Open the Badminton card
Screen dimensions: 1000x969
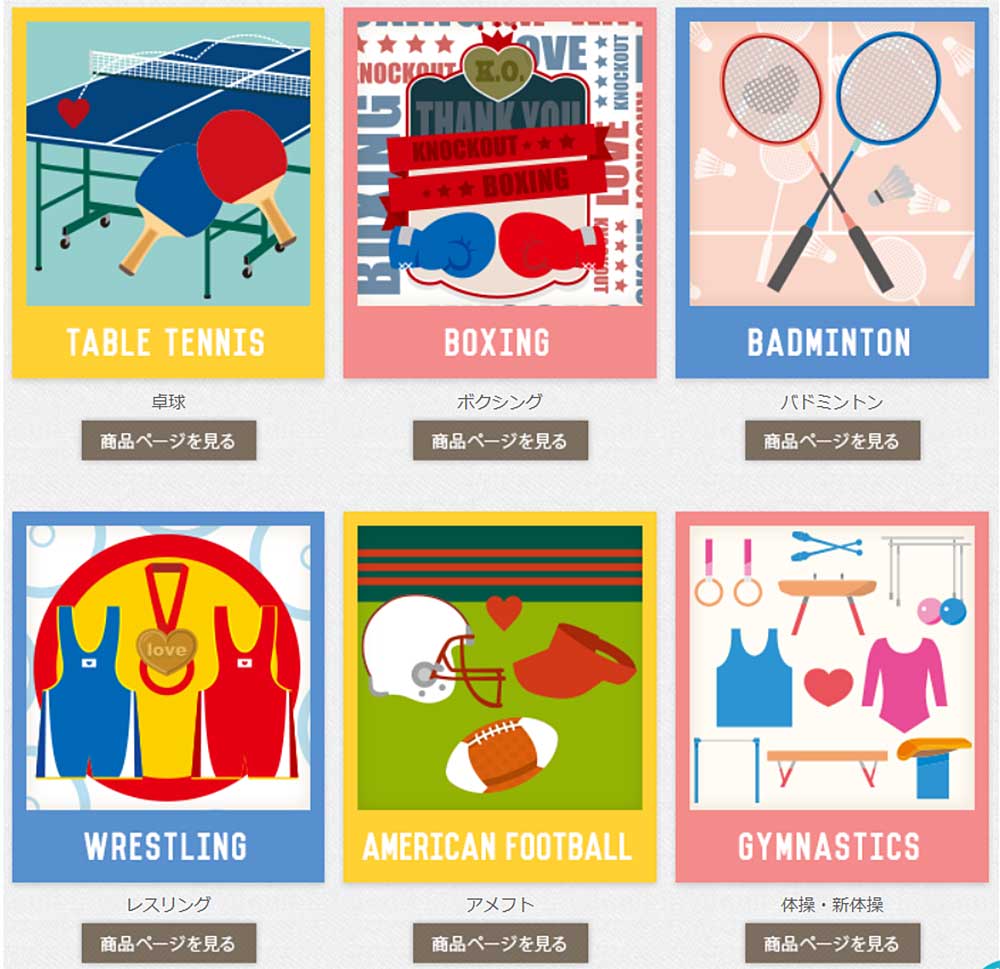coord(831,192)
